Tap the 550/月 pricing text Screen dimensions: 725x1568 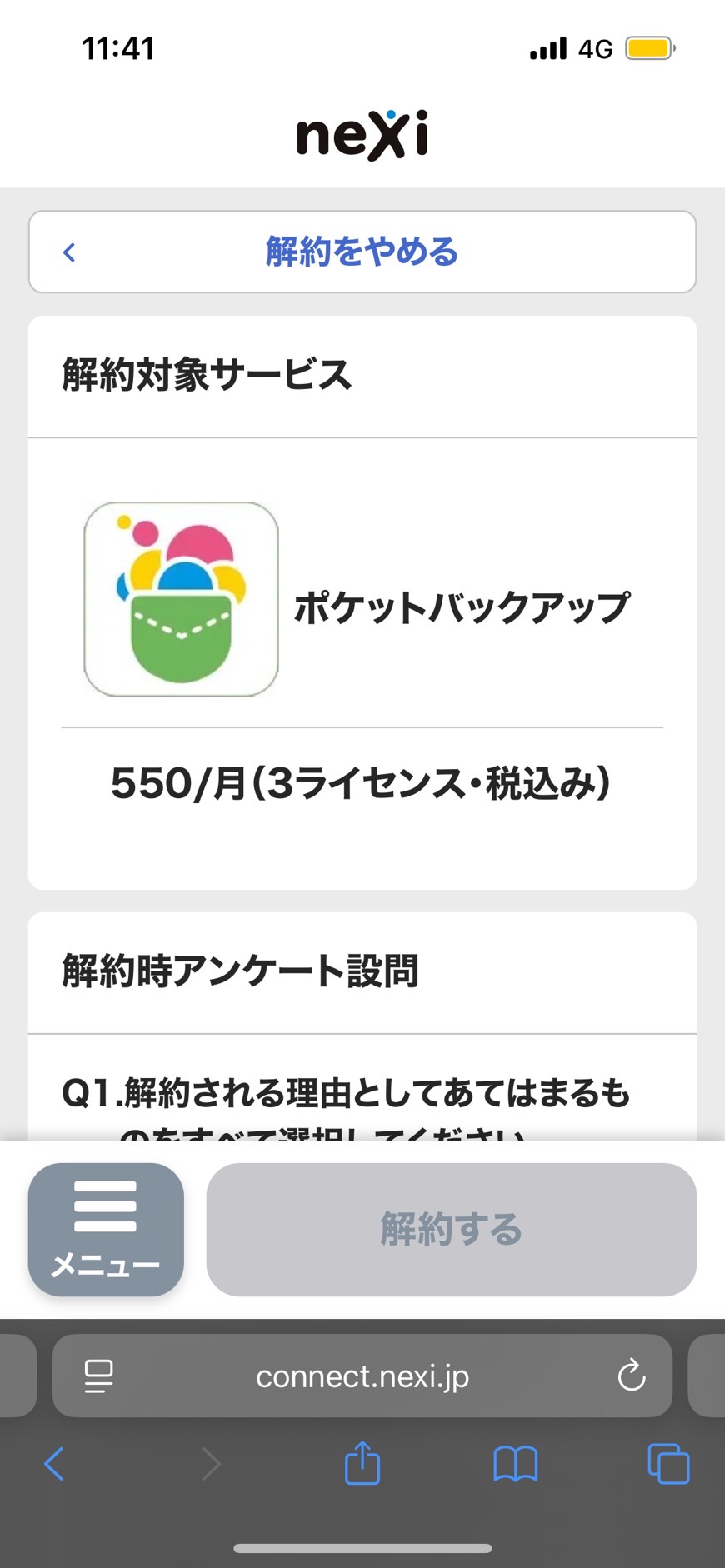point(362,782)
